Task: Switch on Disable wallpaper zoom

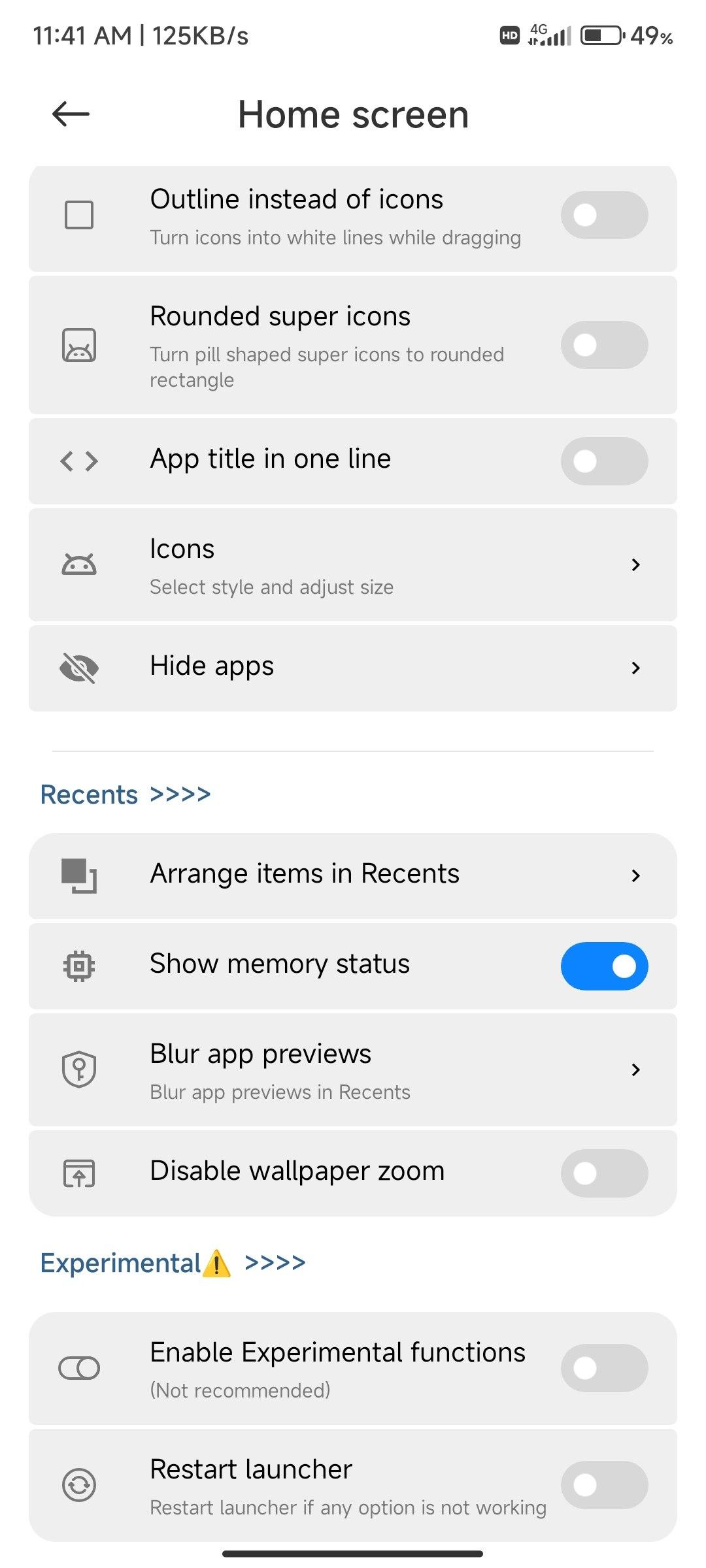Action: tap(604, 1173)
